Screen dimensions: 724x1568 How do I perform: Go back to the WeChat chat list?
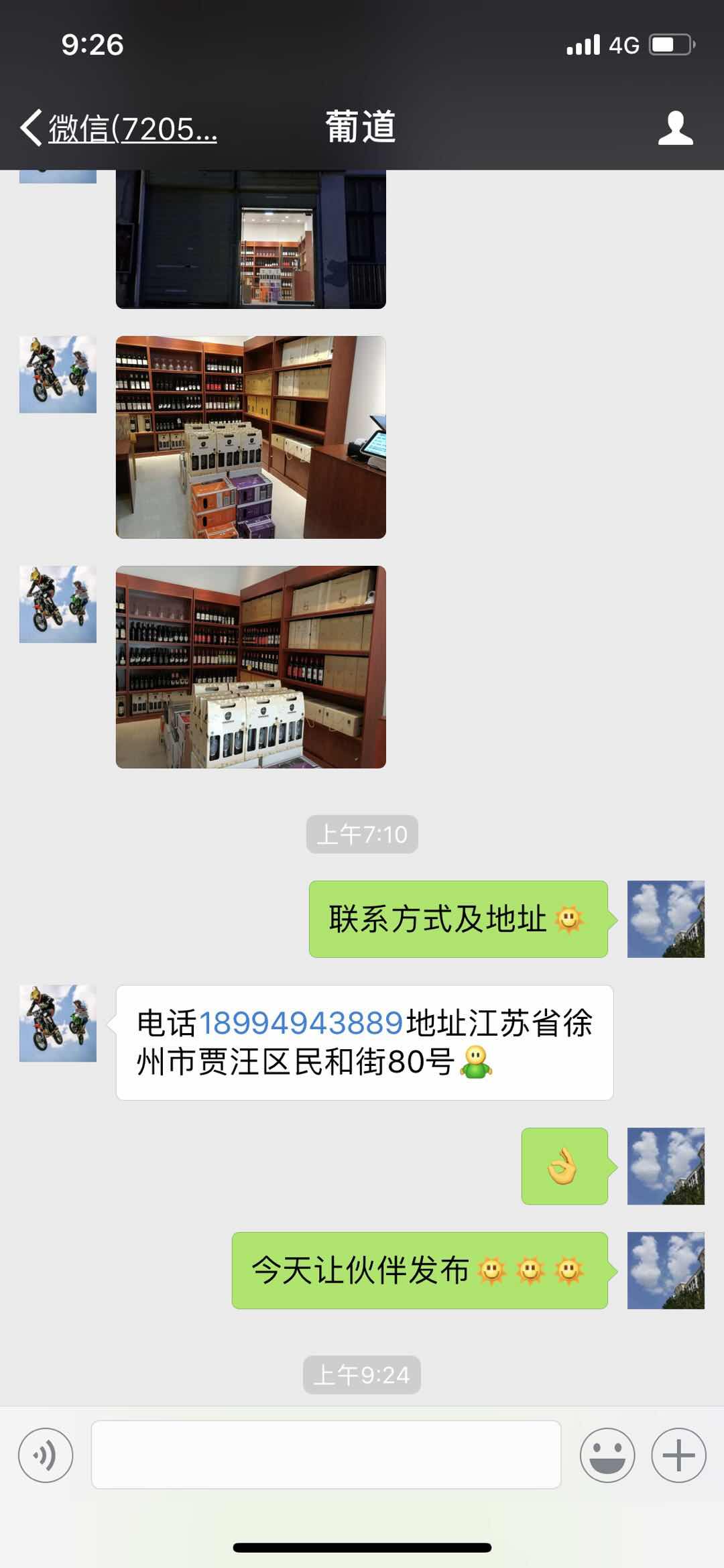(x=117, y=128)
